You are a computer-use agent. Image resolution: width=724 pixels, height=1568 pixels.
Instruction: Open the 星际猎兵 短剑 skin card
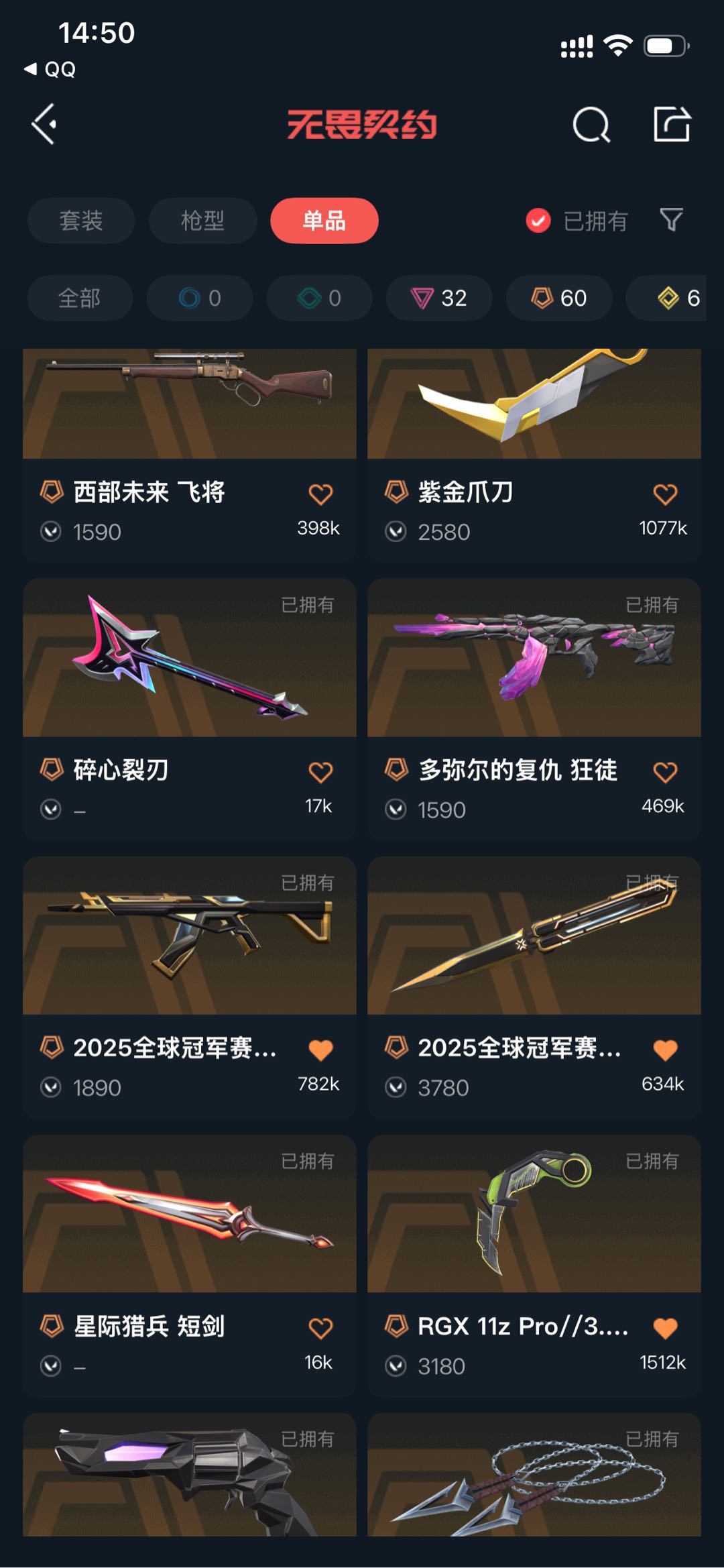pos(190,1266)
